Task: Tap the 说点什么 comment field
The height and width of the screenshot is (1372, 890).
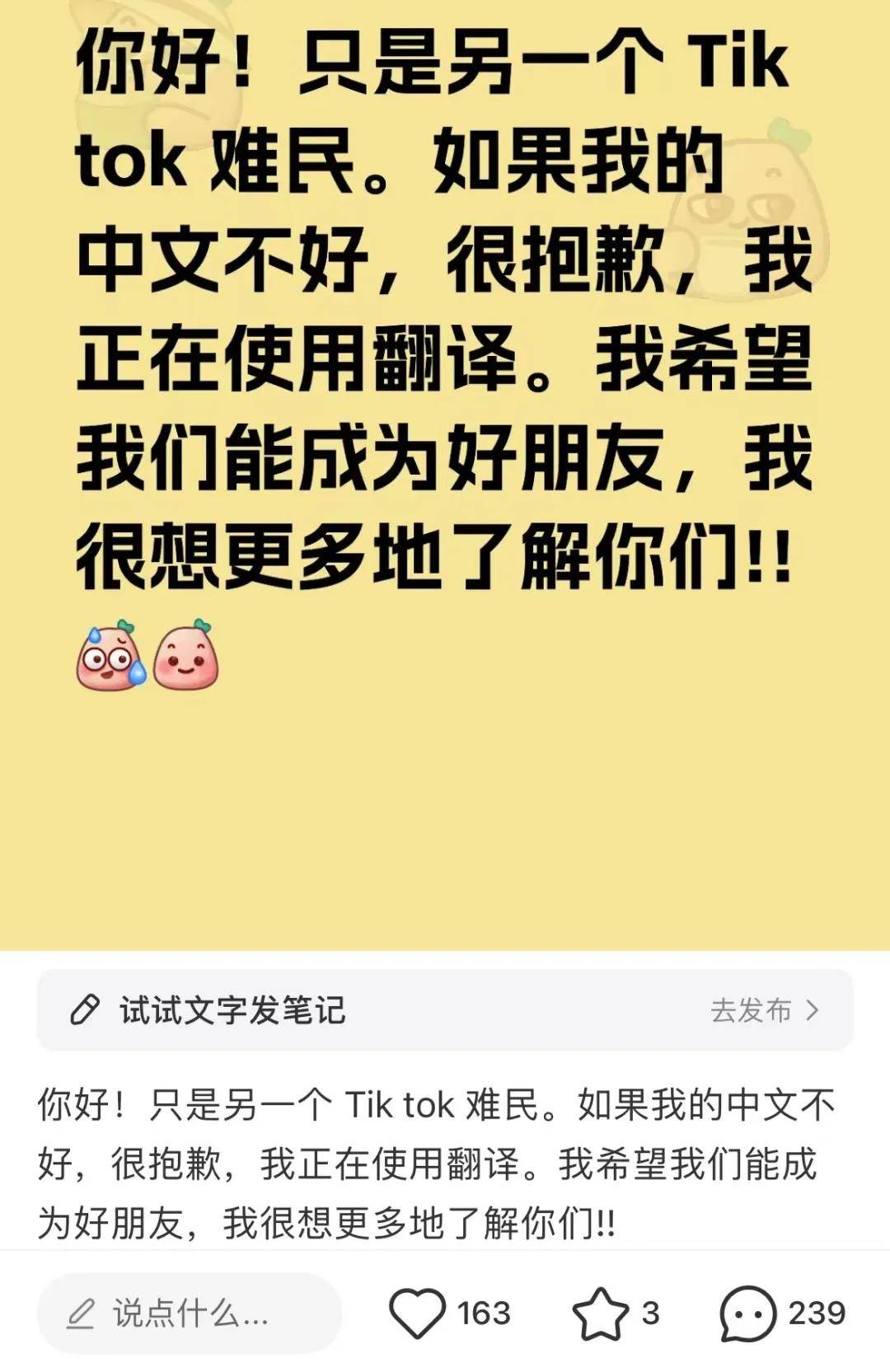Action: (190, 1313)
